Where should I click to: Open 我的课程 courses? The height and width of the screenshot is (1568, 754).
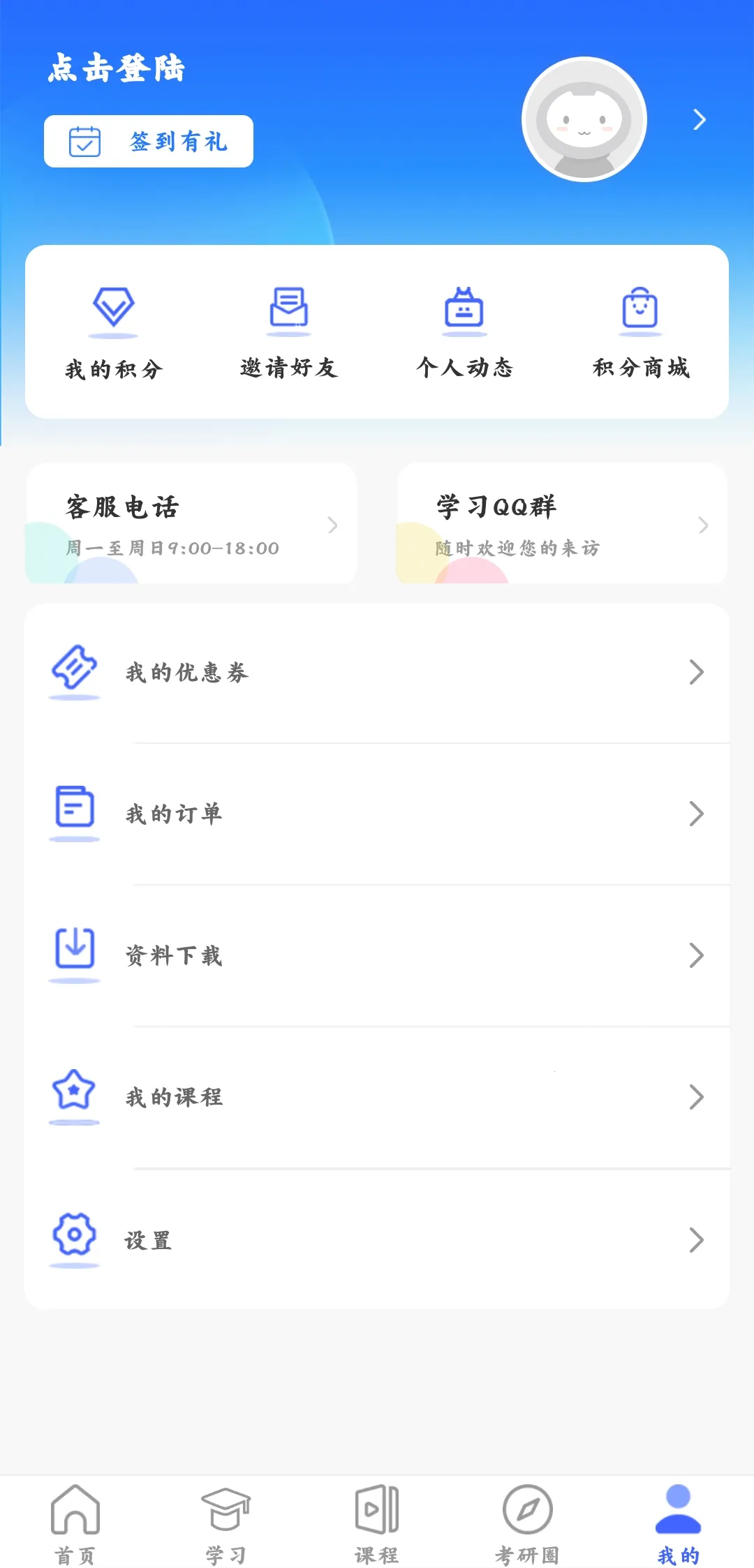[377, 1097]
